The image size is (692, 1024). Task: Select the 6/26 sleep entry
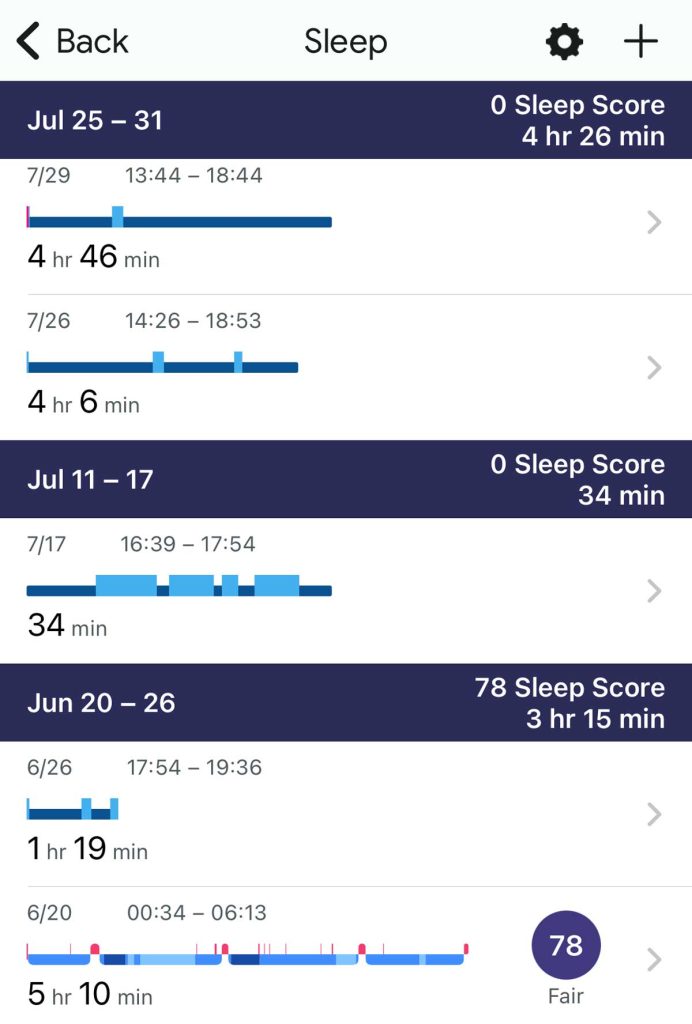(345, 813)
